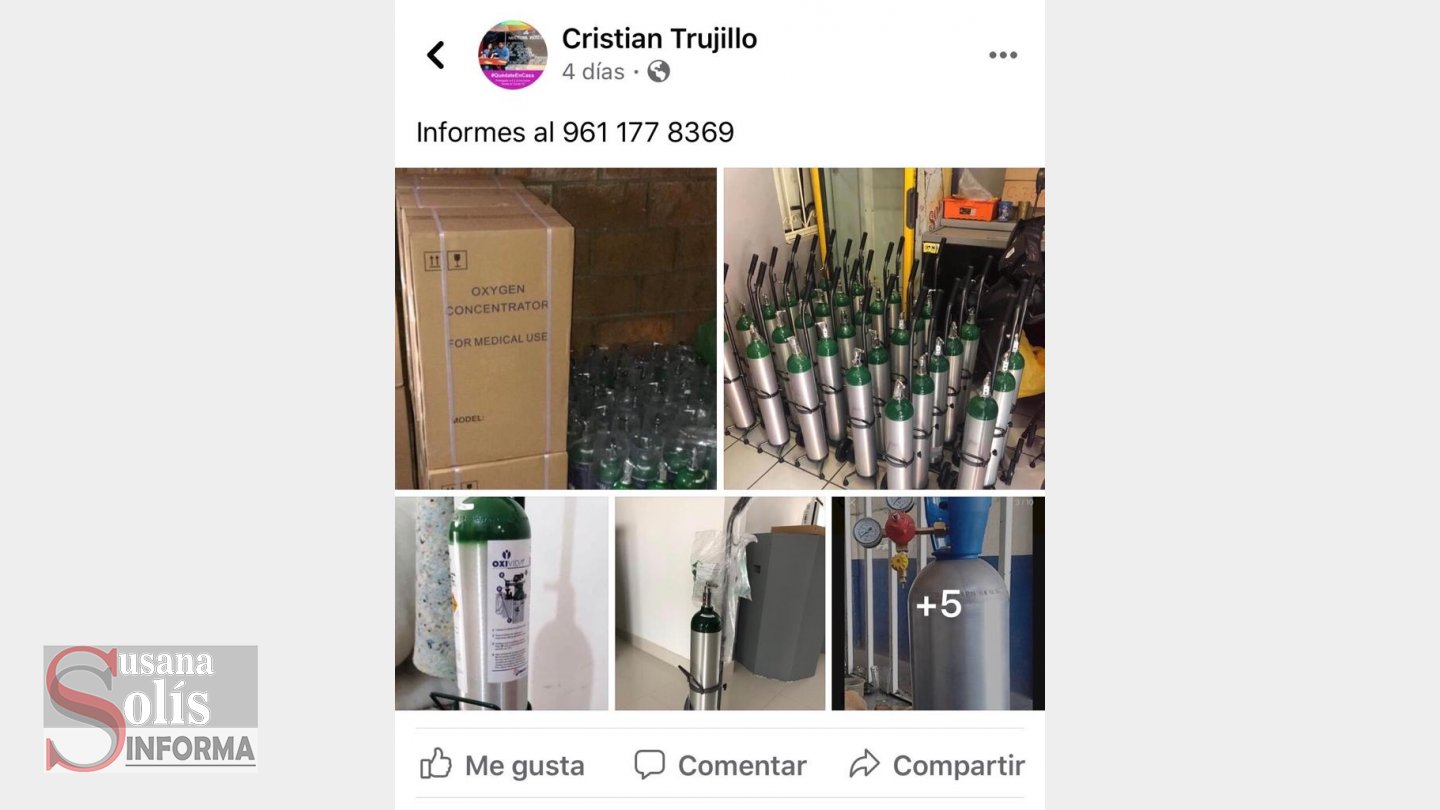
Task: View the oxygen concentrator box photo
Action: pyautogui.click(x=556, y=328)
